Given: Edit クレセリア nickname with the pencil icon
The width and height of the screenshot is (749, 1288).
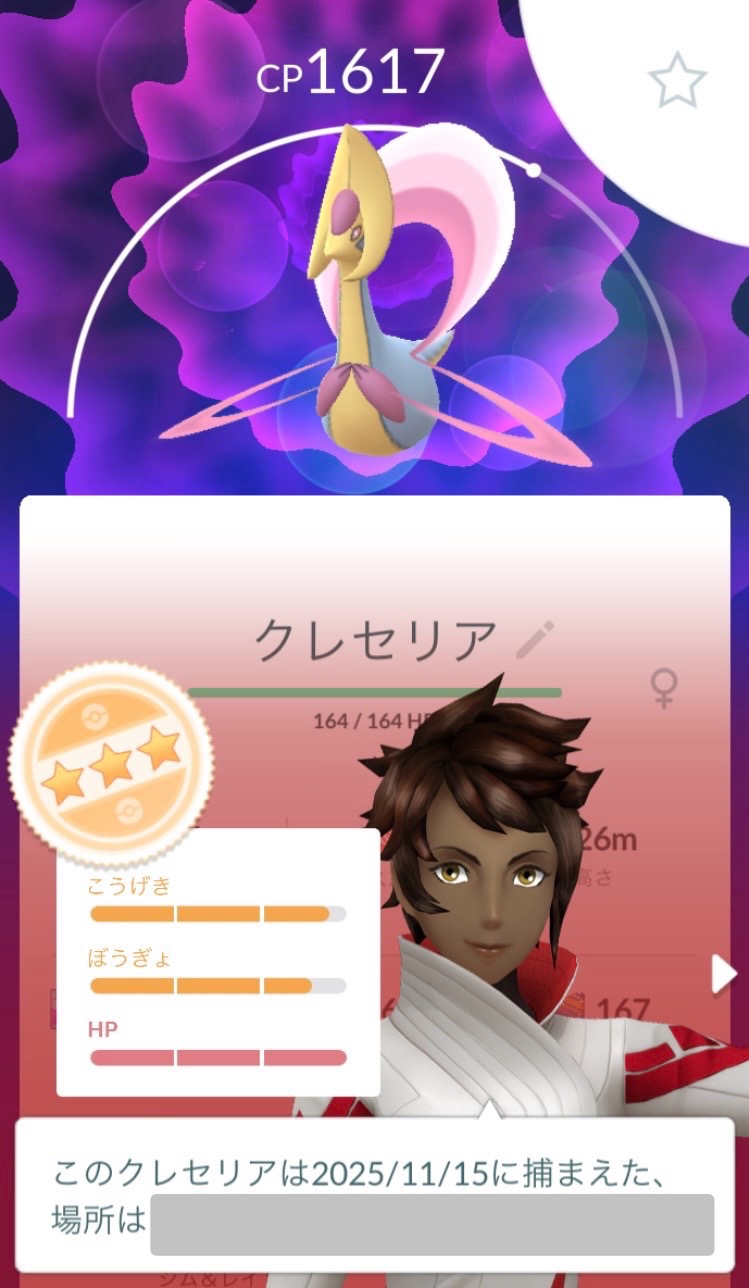Looking at the screenshot, I should (x=534, y=640).
